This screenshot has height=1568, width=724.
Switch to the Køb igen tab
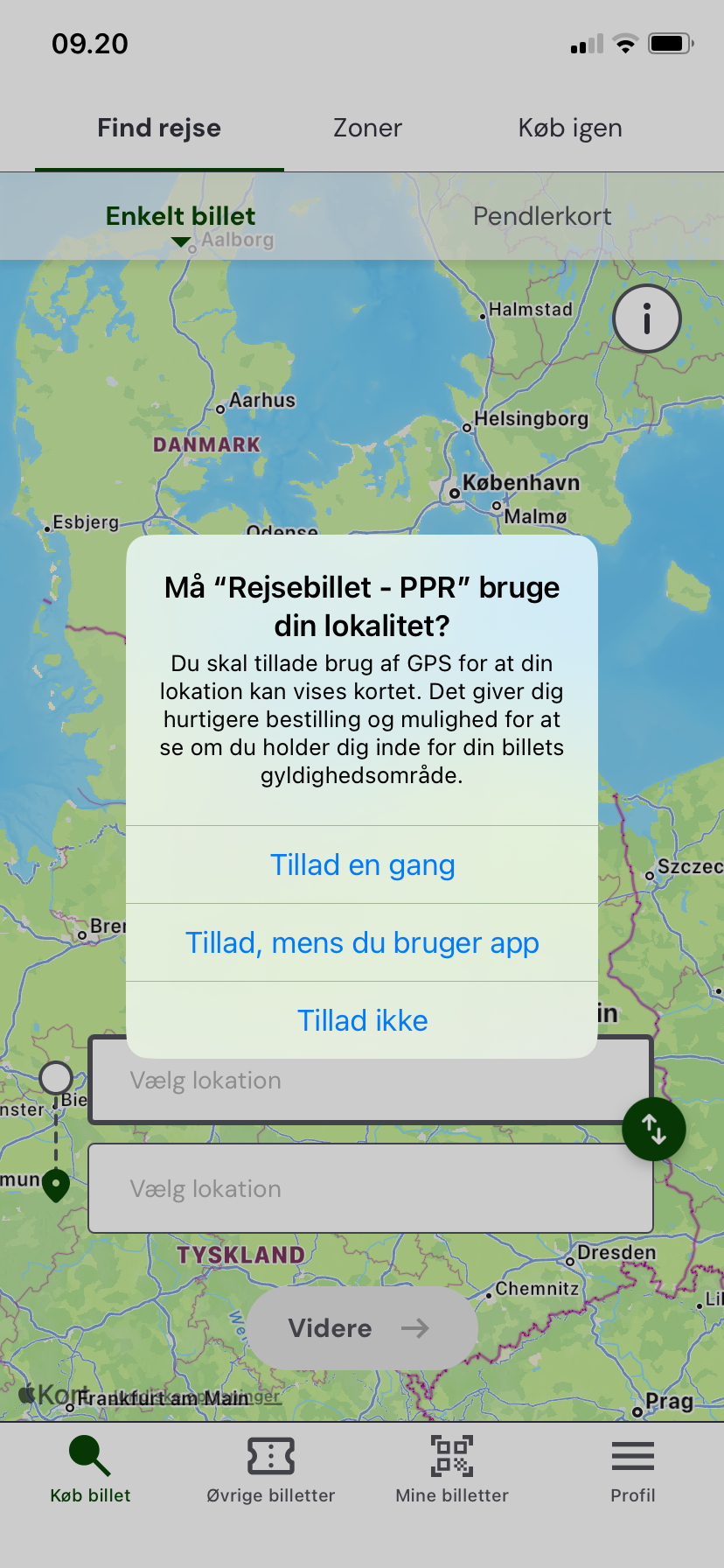tap(570, 128)
